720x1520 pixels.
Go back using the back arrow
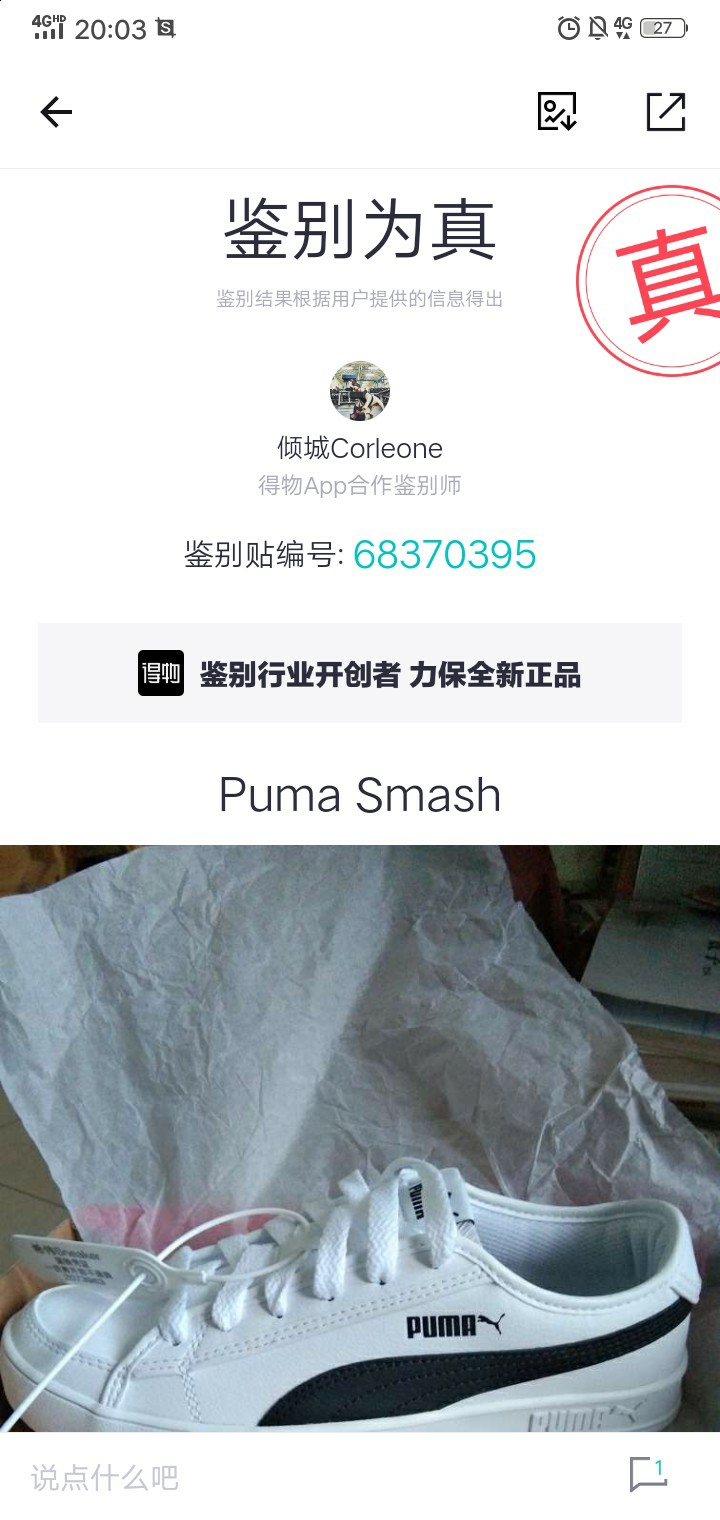click(x=56, y=112)
